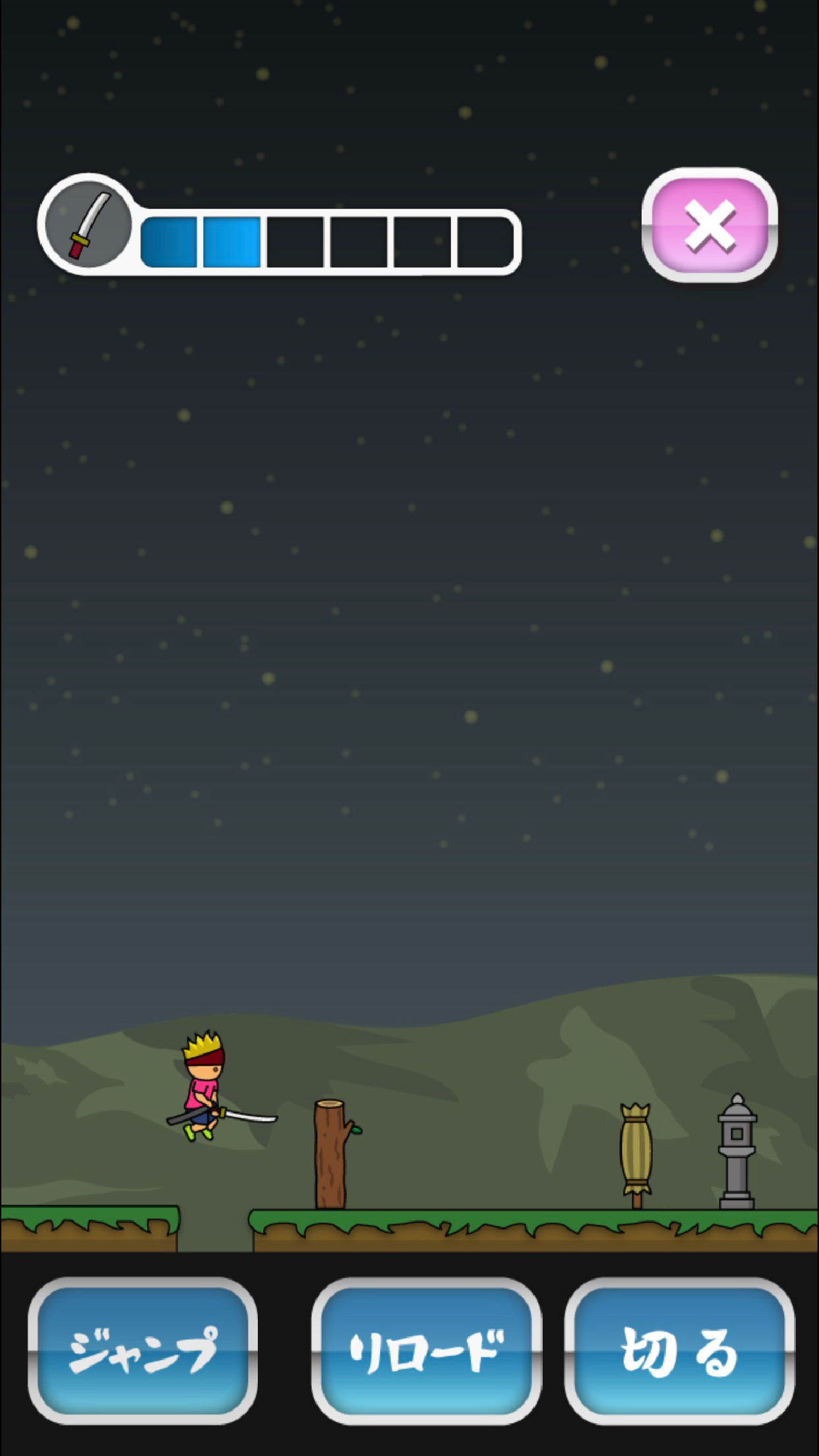The height and width of the screenshot is (1456, 819).
Task: Hit the リロード (Reload) button
Action: pos(426,1350)
